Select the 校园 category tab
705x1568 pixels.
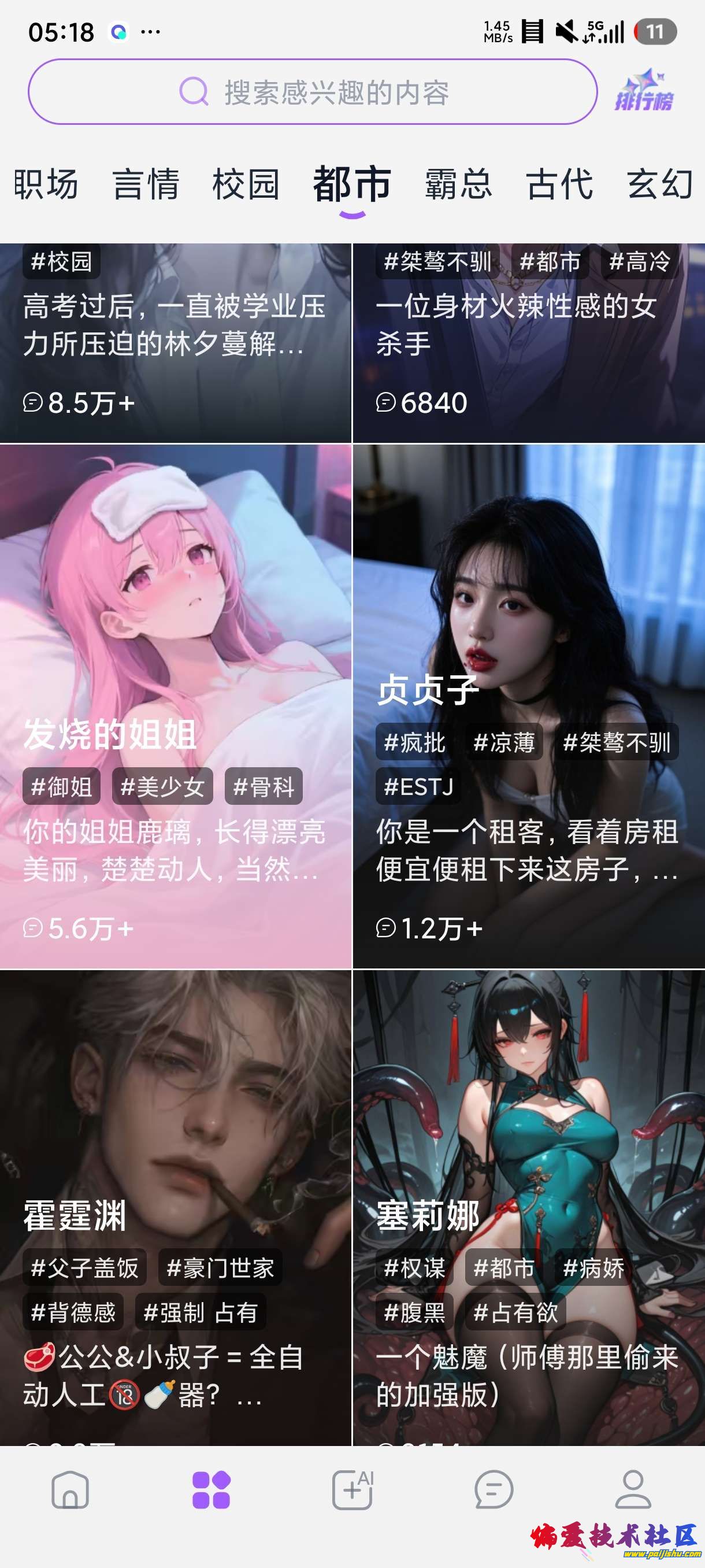246,184
